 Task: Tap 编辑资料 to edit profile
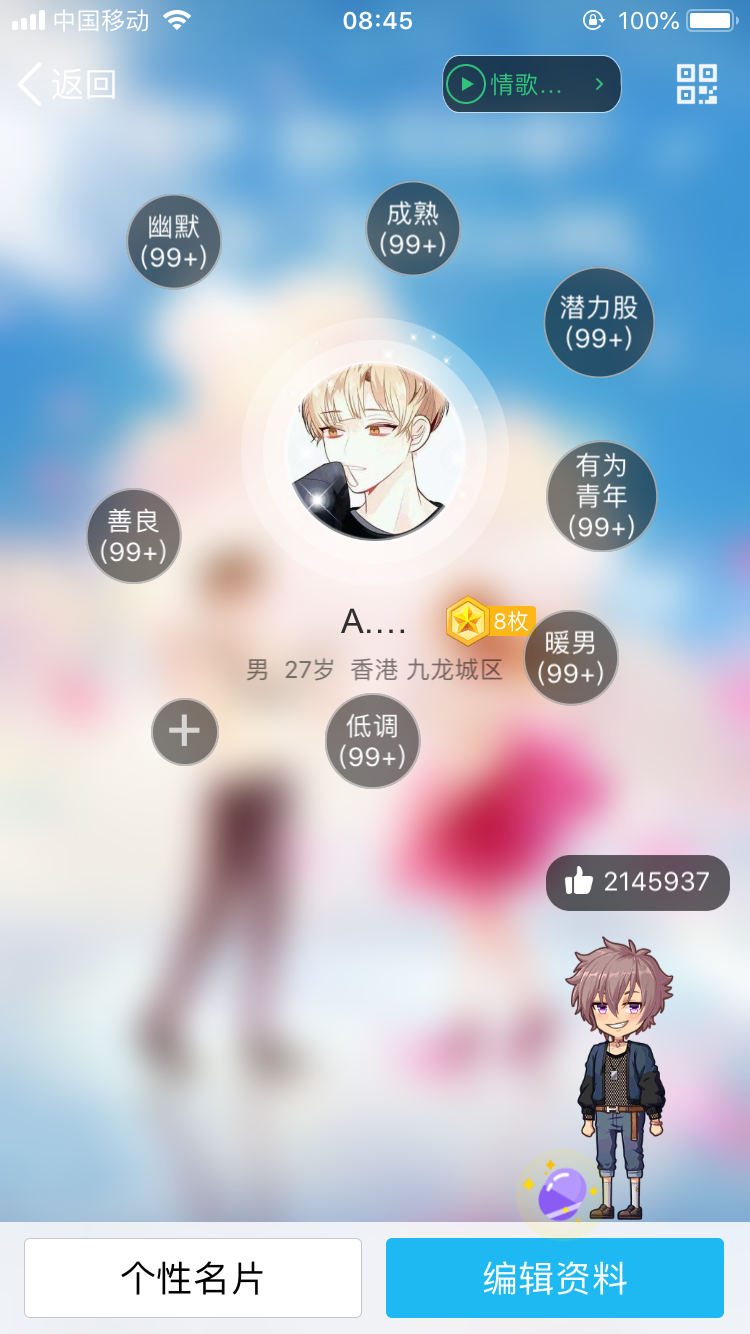(x=554, y=1277)
